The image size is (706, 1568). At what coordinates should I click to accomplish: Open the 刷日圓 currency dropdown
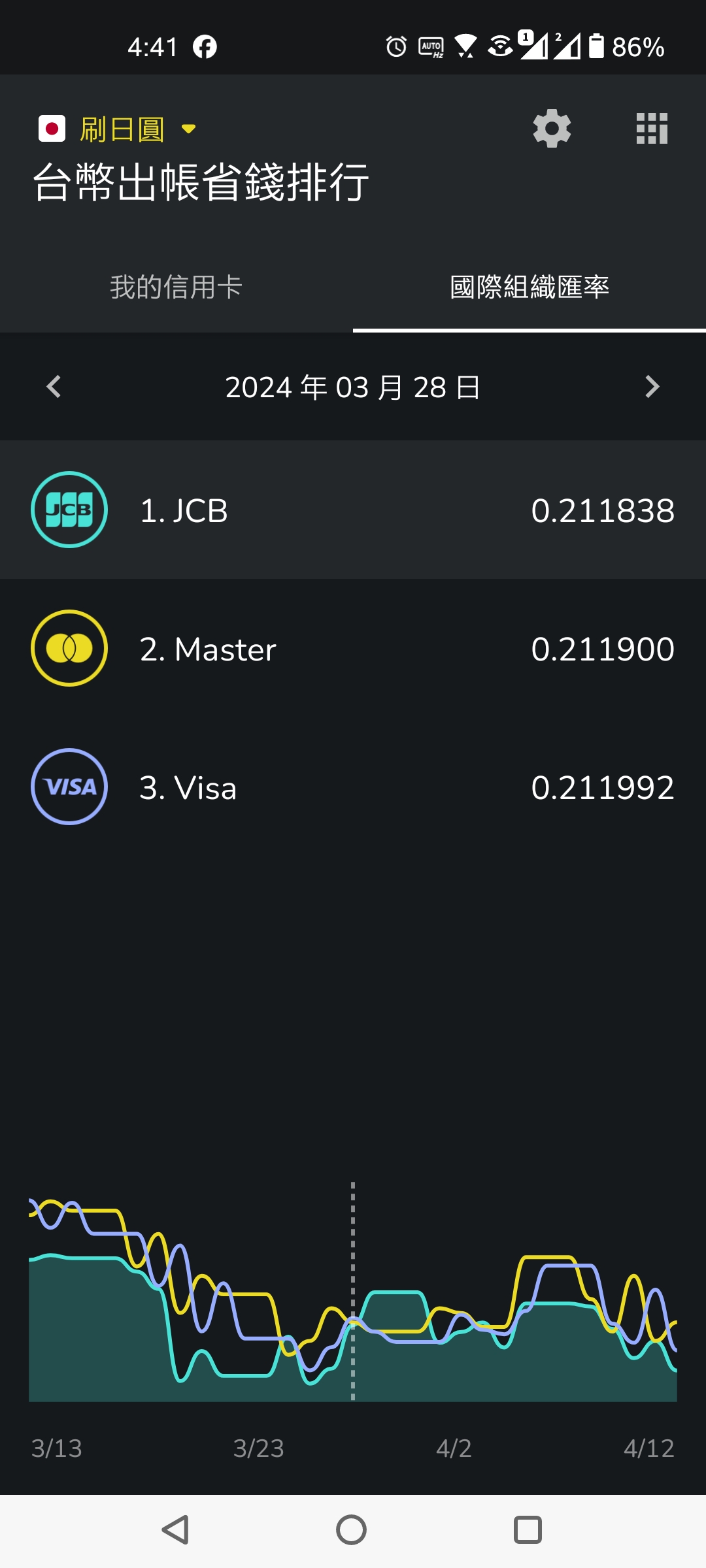click(118, 129)
